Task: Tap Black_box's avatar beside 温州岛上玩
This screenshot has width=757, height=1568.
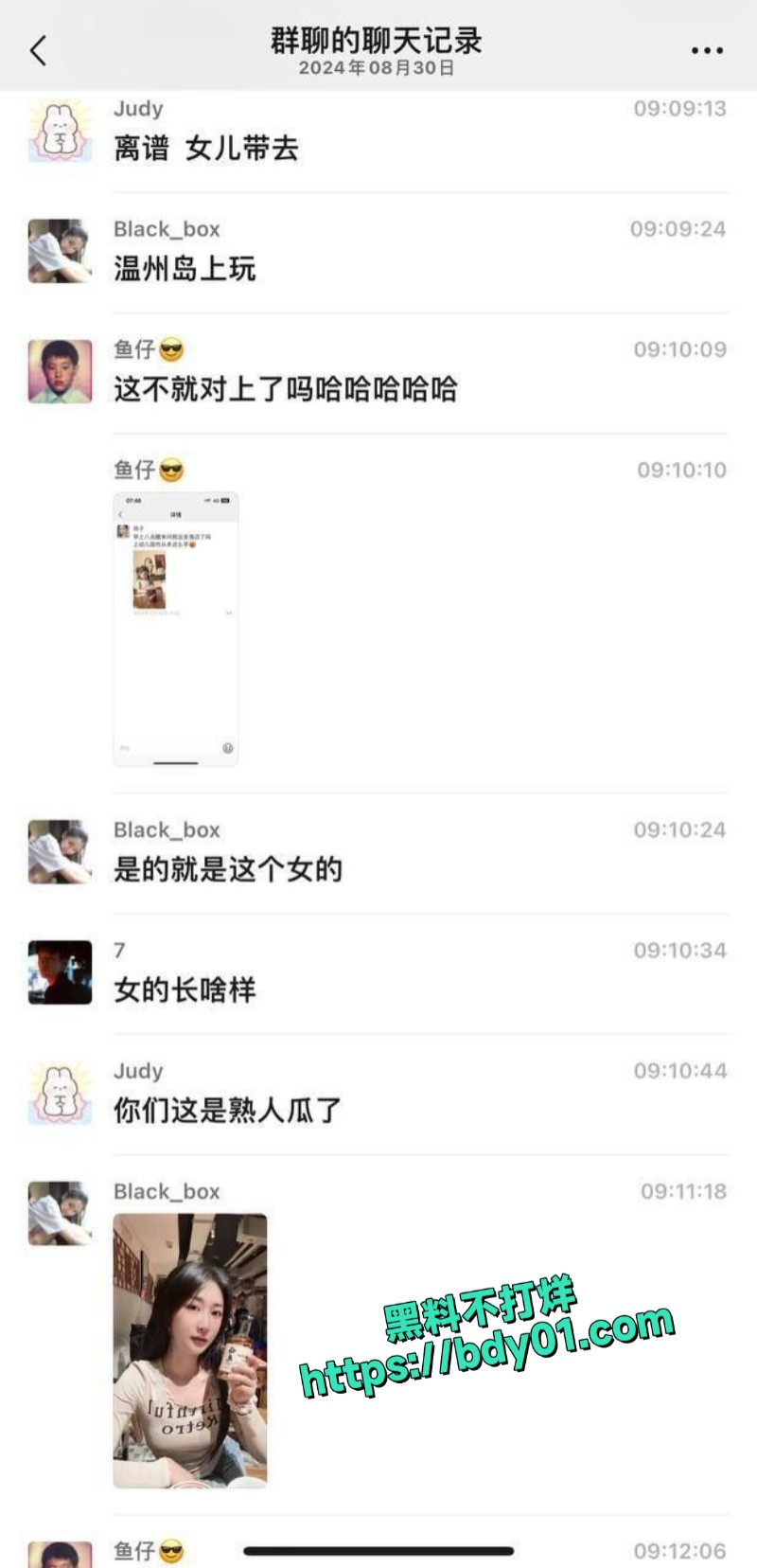Action: coord(61,251)
